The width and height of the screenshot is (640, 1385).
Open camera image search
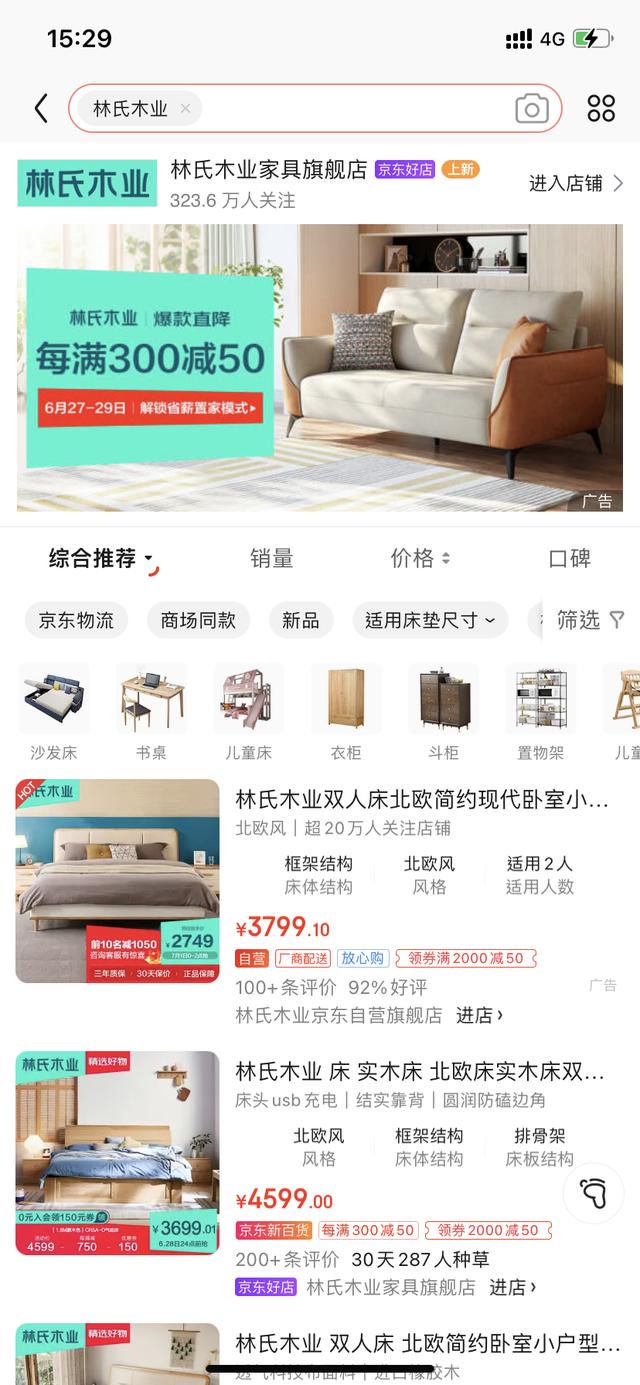531,109
